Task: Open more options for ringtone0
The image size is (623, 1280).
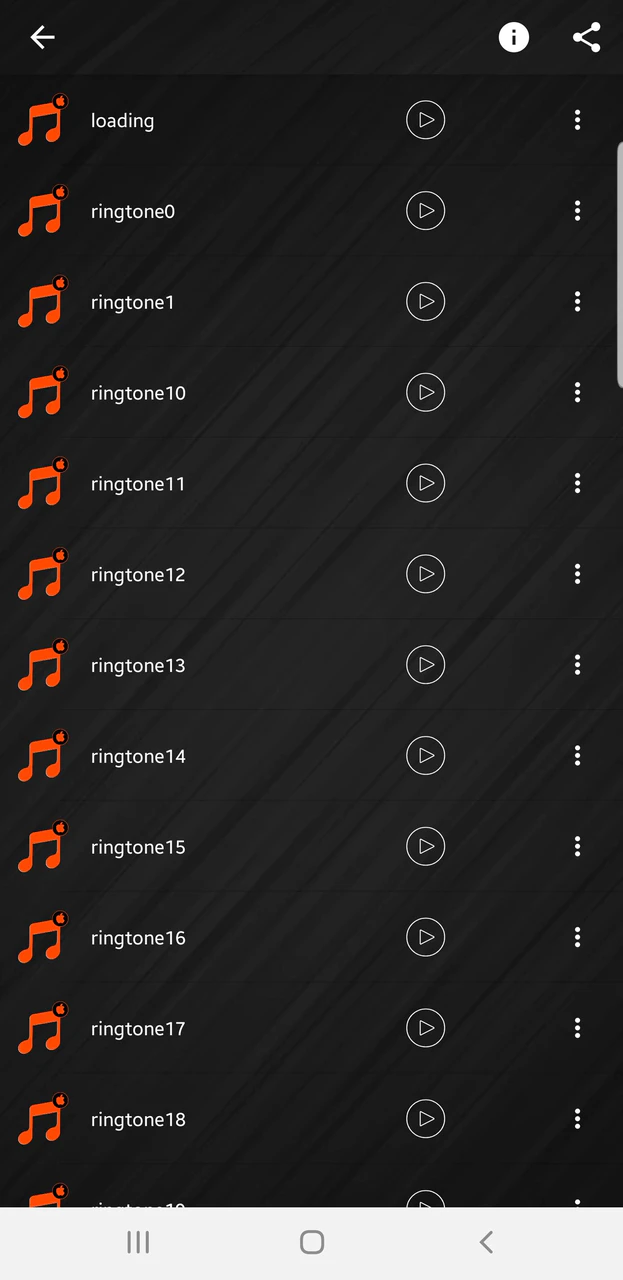Action: [577, 211]
